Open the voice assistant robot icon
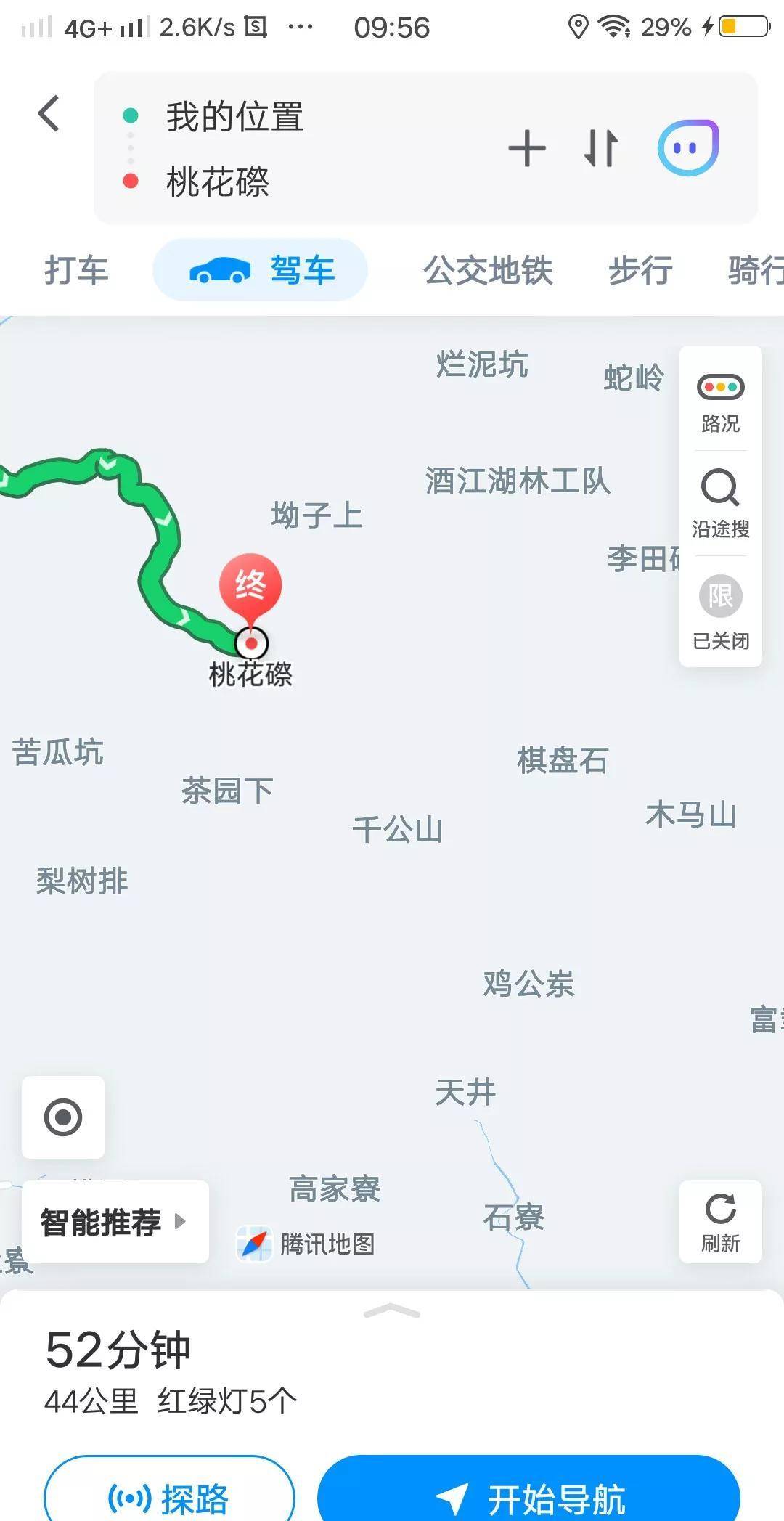Viewport: 784px width, 1521px height. [x=687, y=148]
